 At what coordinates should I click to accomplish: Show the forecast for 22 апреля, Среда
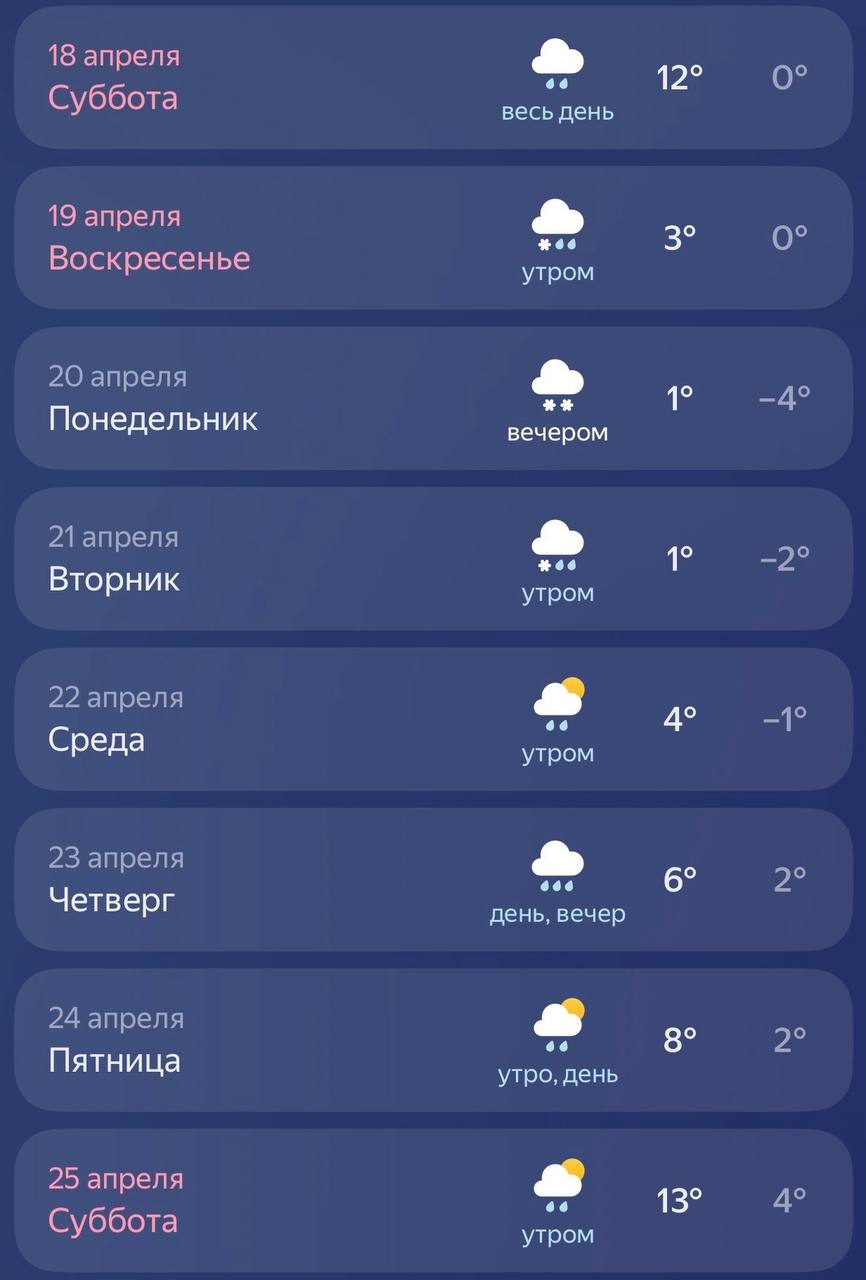[433, 720]
